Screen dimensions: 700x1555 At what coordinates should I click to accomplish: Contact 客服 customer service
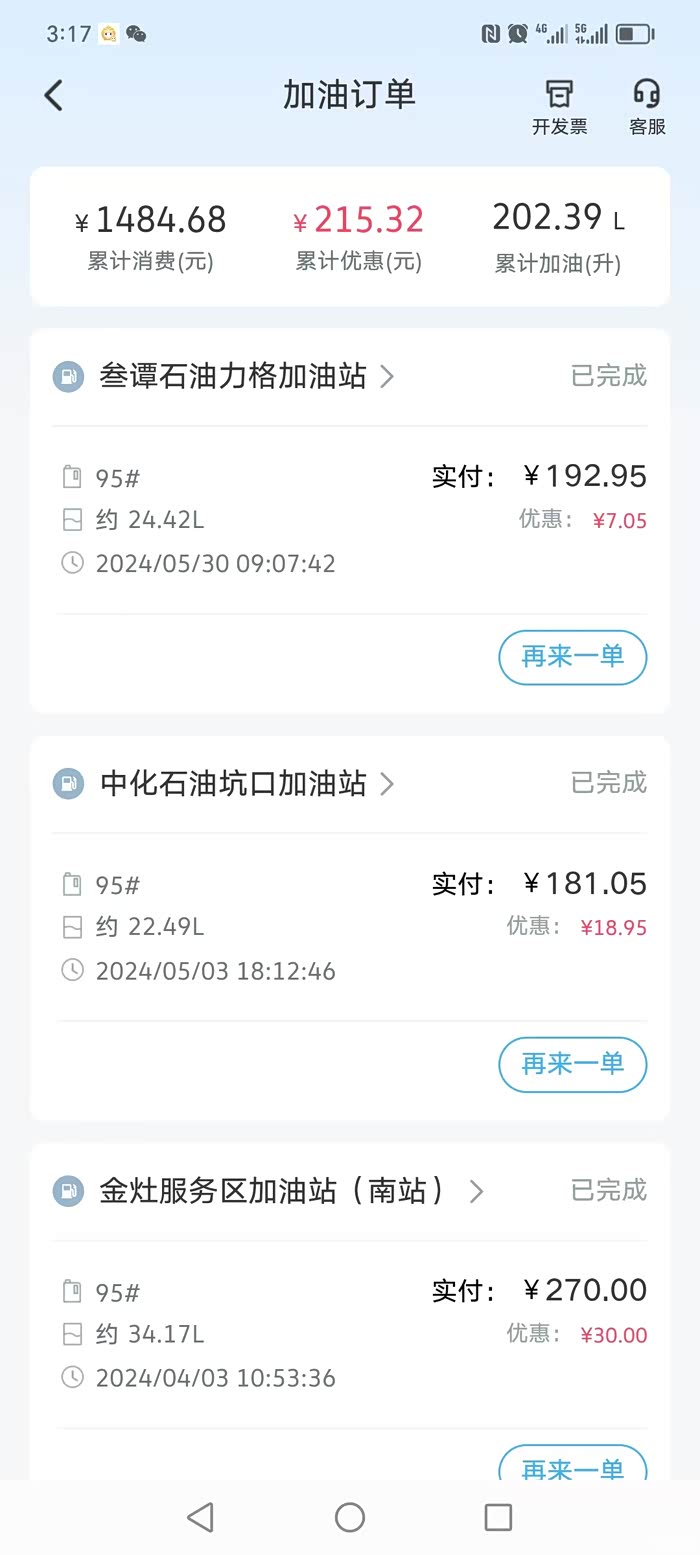coord(647,107)
